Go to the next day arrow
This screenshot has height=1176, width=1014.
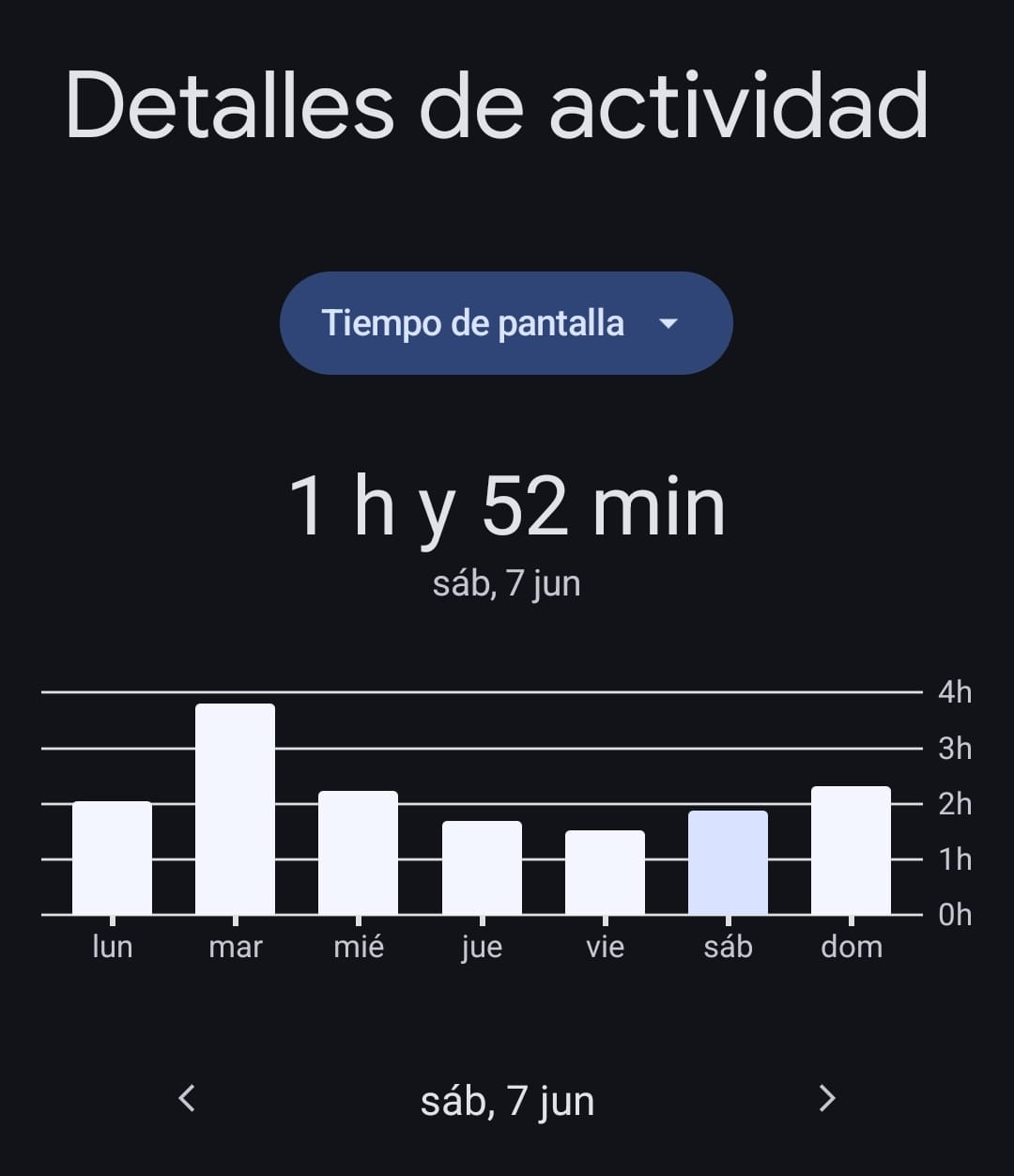(826, 1098)
